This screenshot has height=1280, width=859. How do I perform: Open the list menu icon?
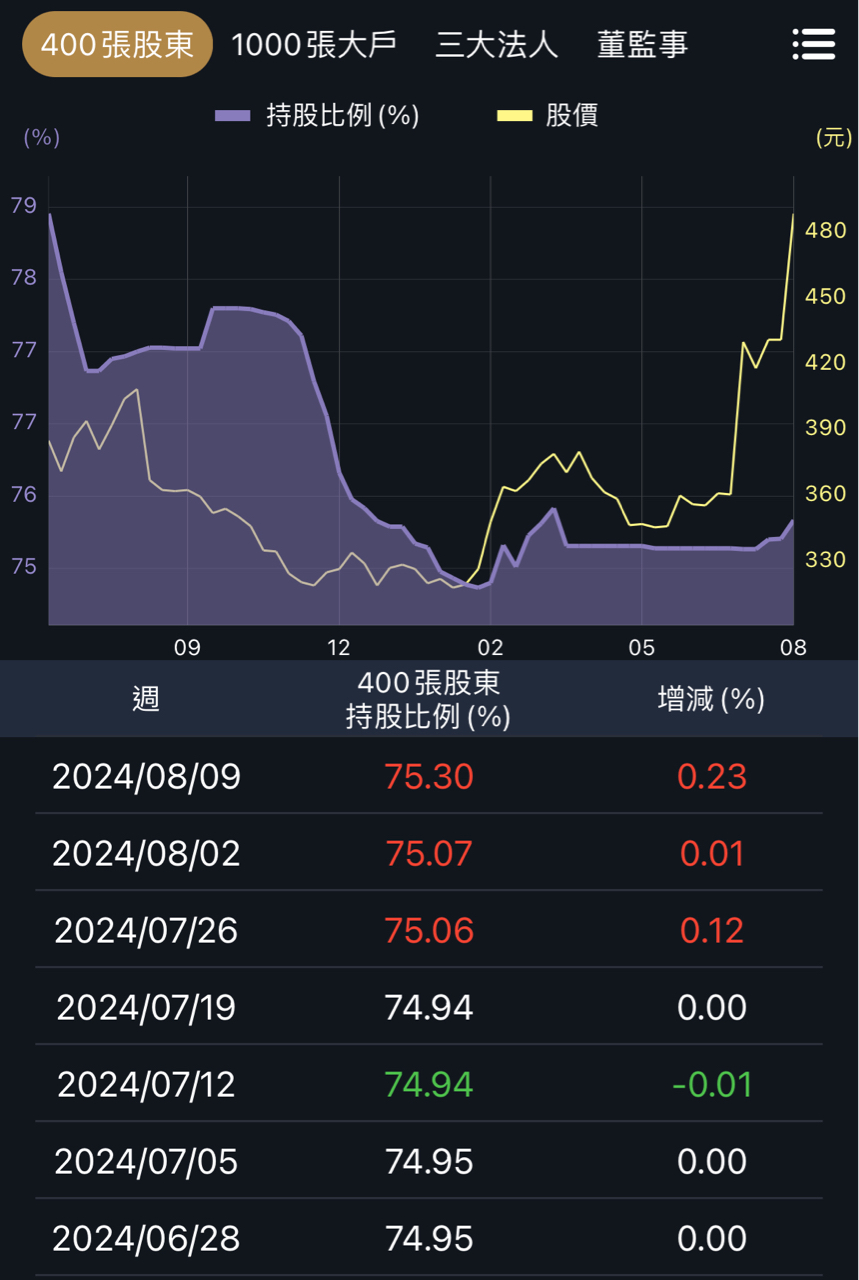tap(813, 44)
